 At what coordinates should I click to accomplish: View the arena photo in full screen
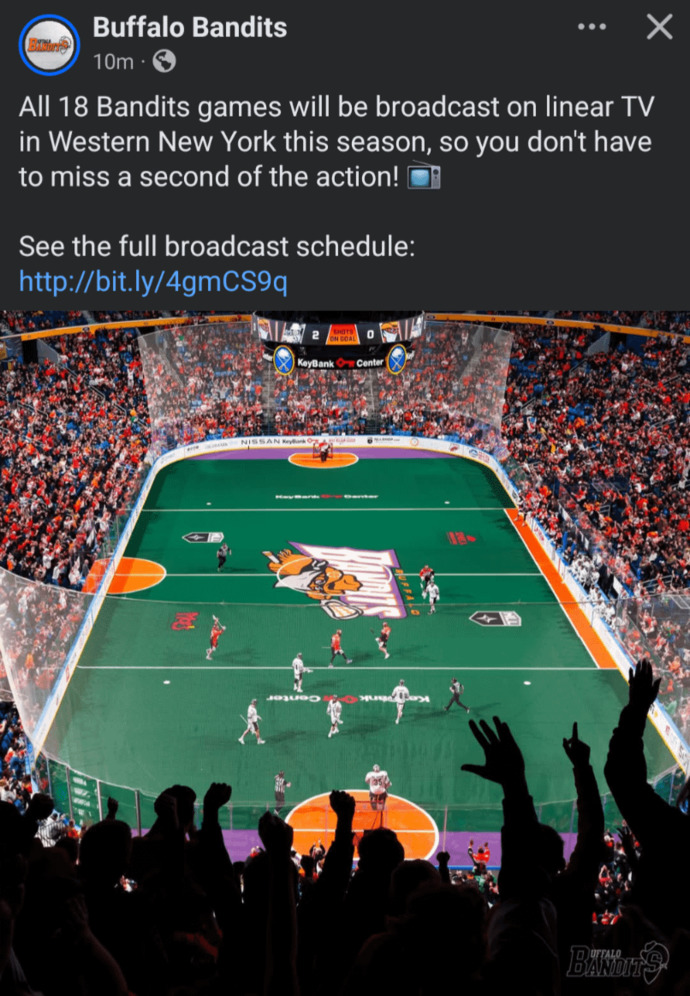click(345, 600)
